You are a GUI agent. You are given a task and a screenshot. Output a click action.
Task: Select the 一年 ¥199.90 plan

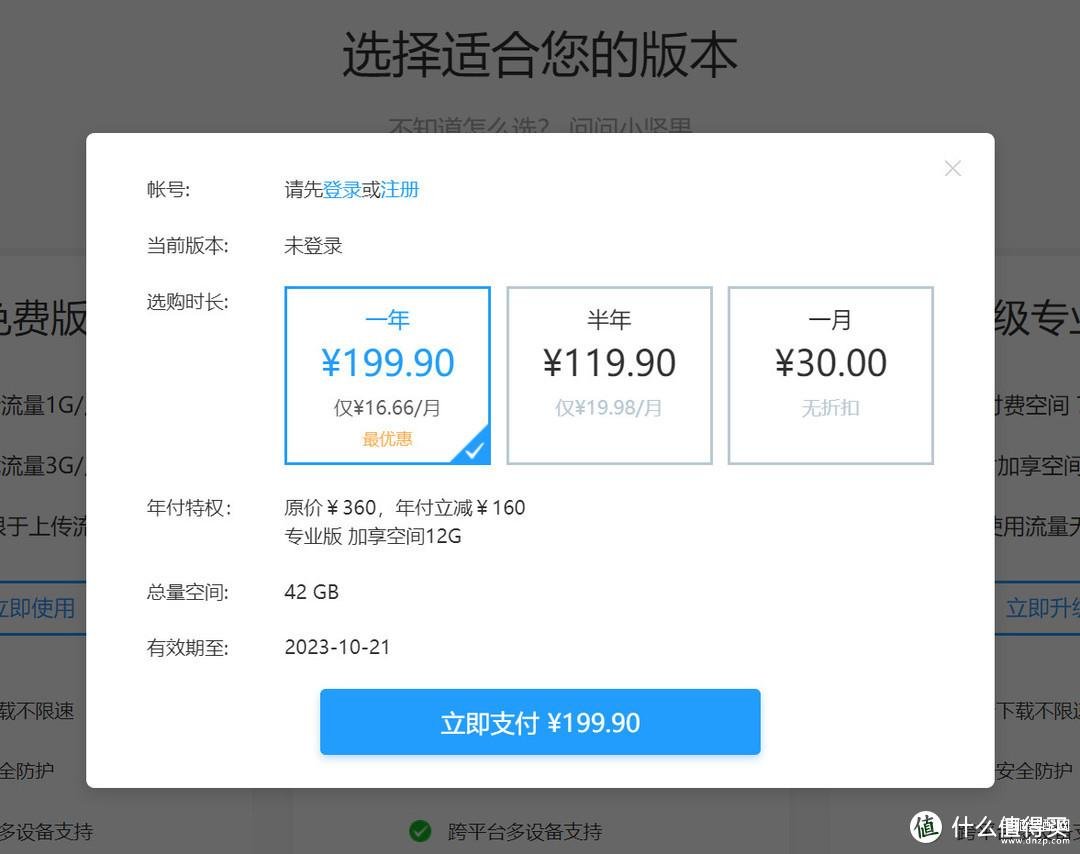[388, 375]
